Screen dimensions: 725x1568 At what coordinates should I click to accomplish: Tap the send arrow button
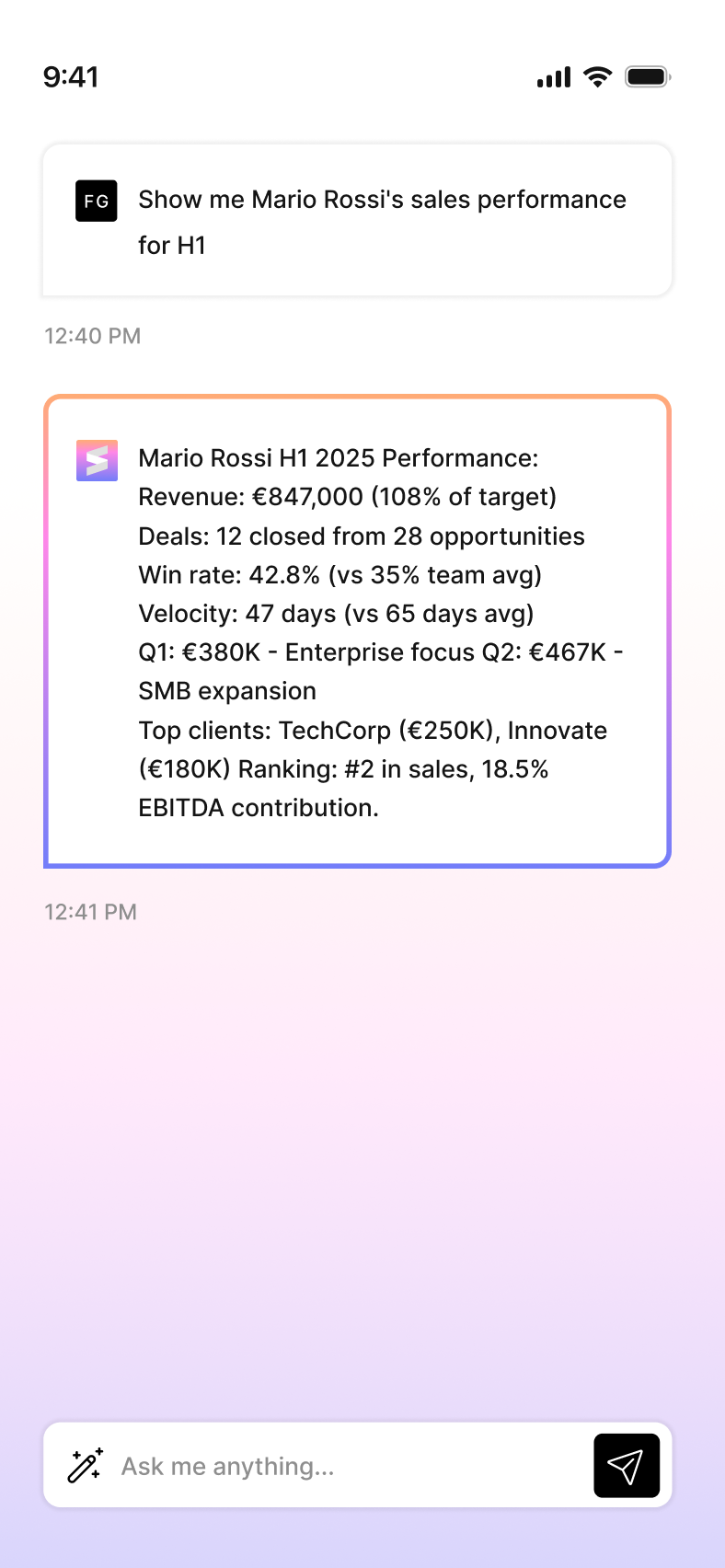coord(627,1466)
